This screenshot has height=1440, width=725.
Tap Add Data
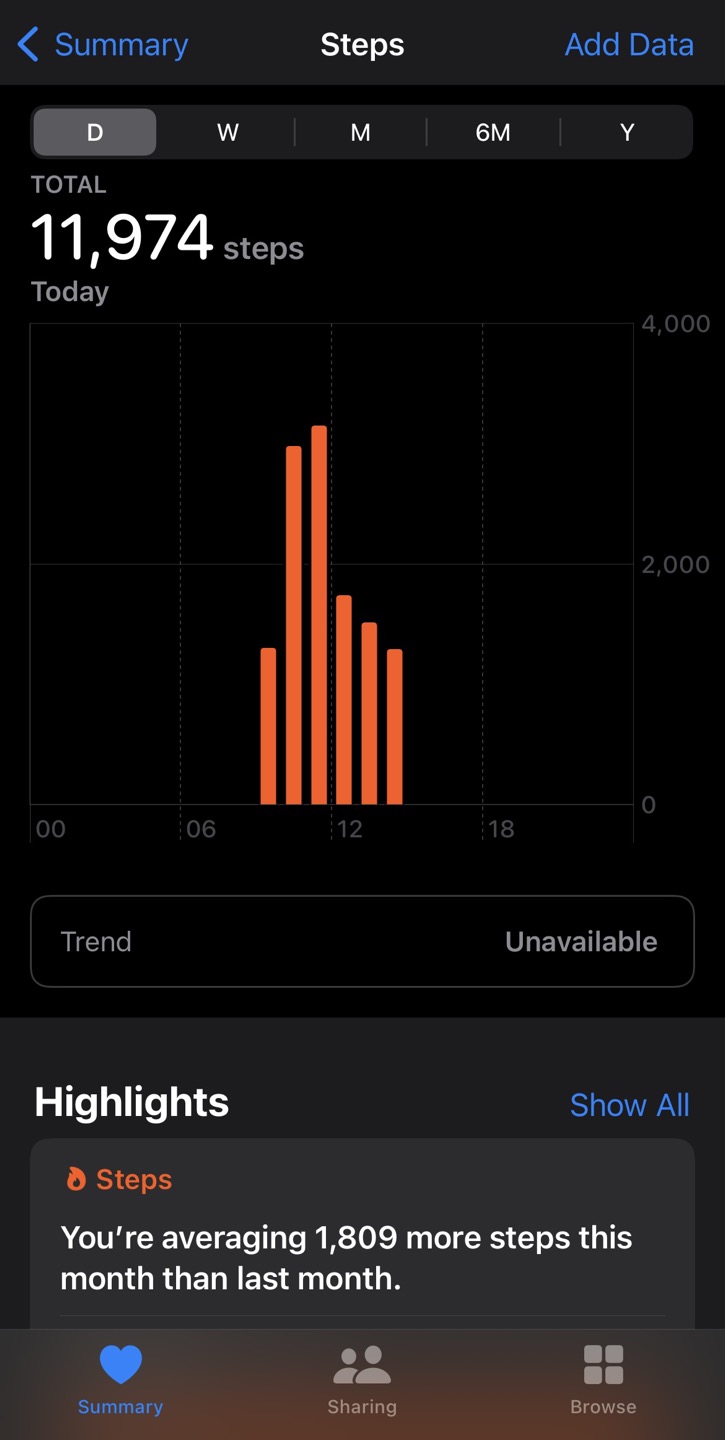pos(629,45)
